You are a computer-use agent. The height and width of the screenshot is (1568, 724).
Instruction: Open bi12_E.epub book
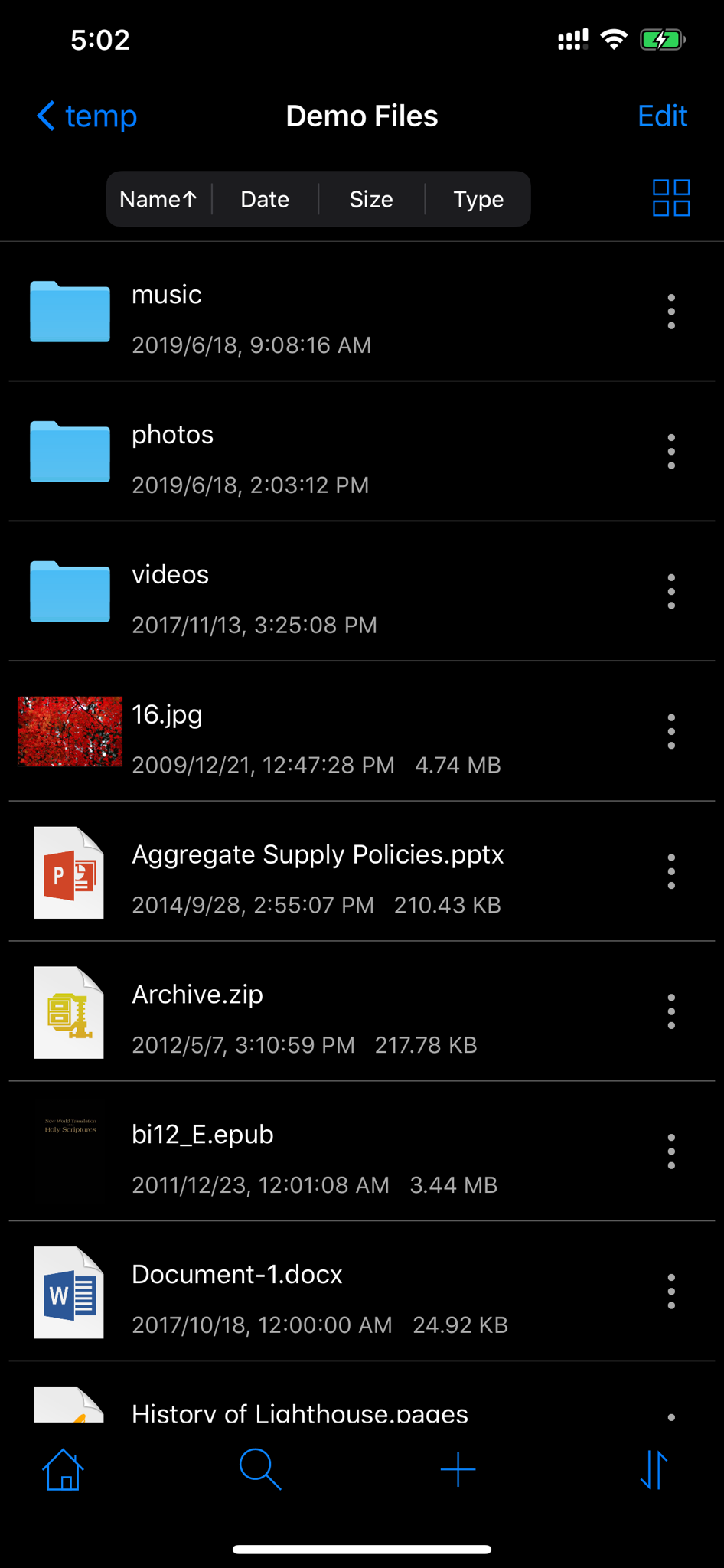coord(362,1152)
